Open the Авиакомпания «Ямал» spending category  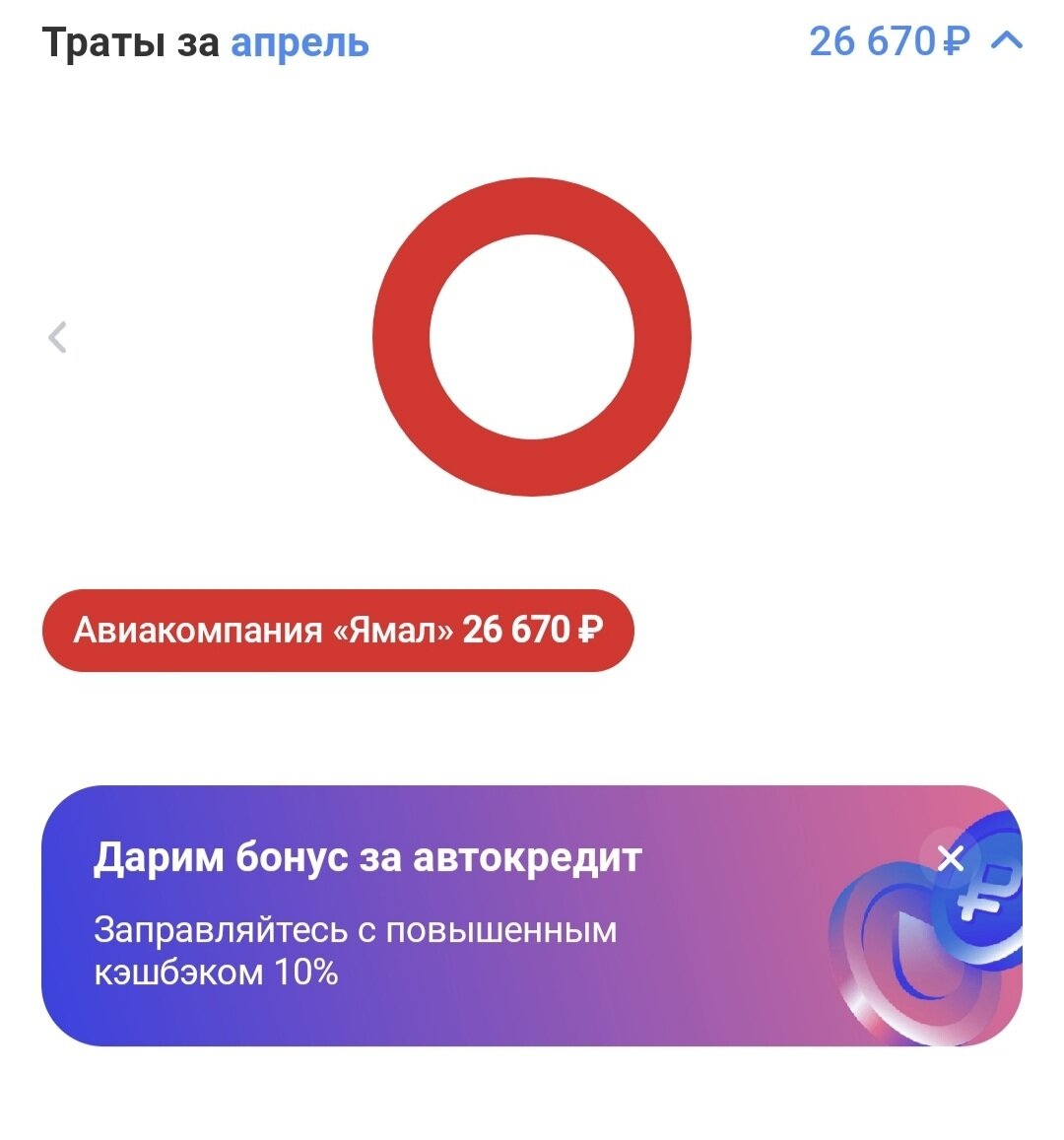pos(337,631)
